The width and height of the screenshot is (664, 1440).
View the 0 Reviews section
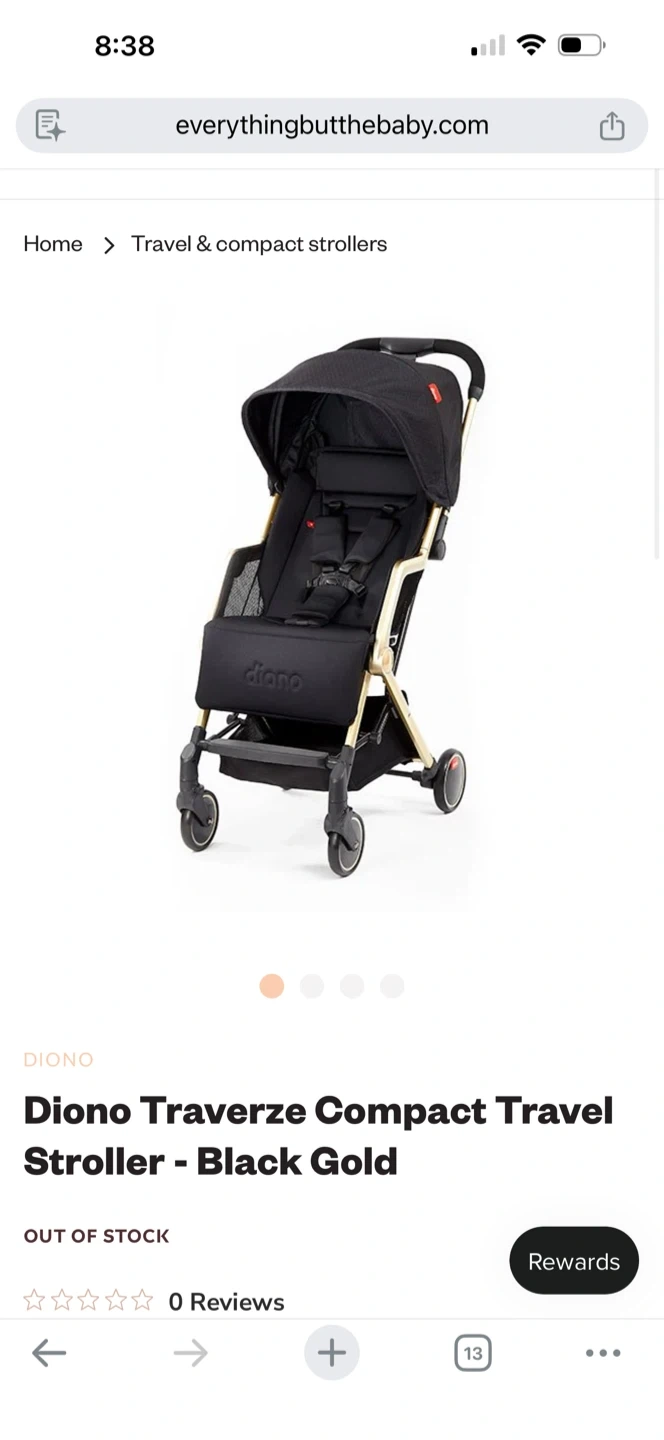(226, 1302)
